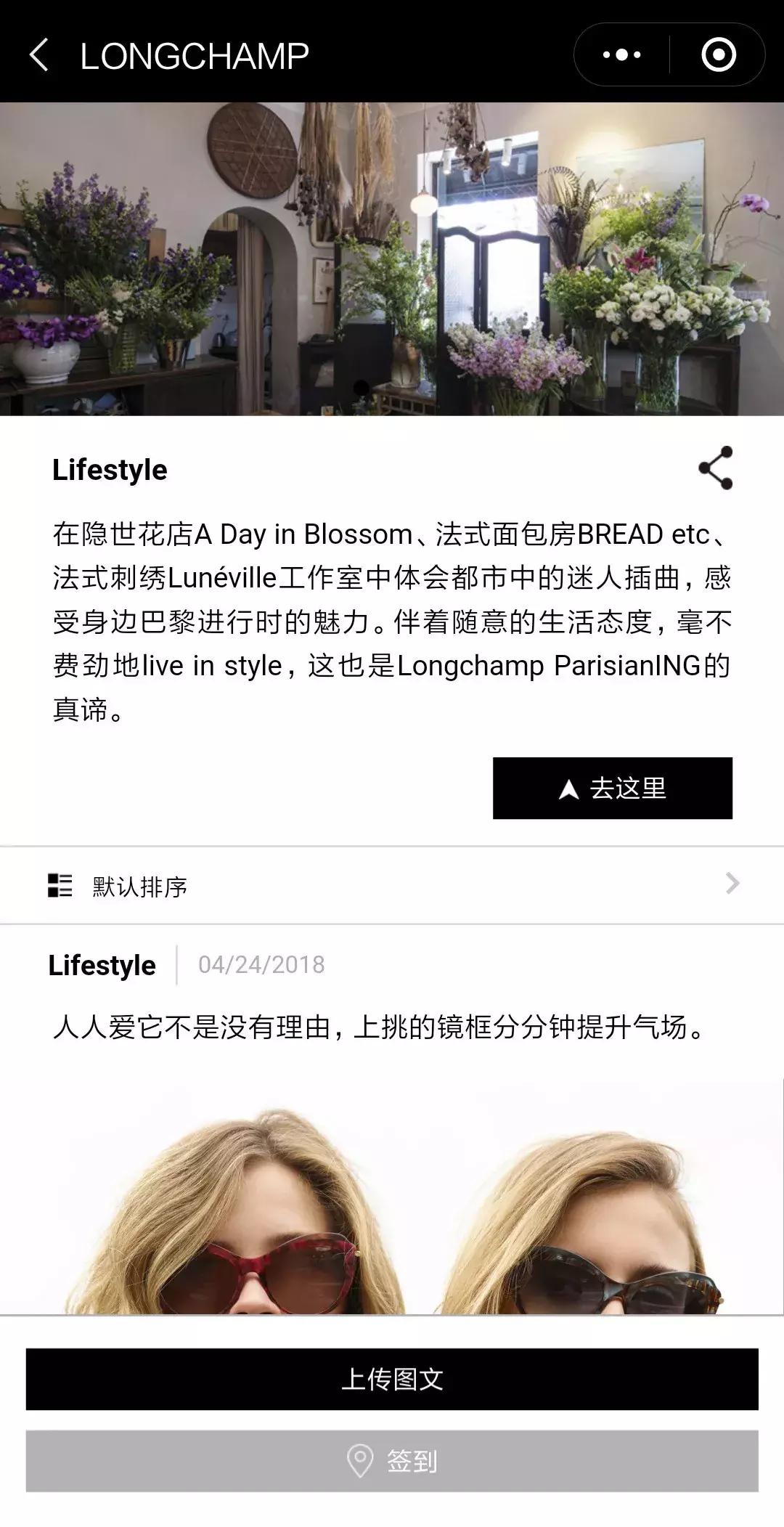Screen dimensions: 784x1527
Task: Expand the 默认排序 sorting options
Action: (x=392, y=885)
